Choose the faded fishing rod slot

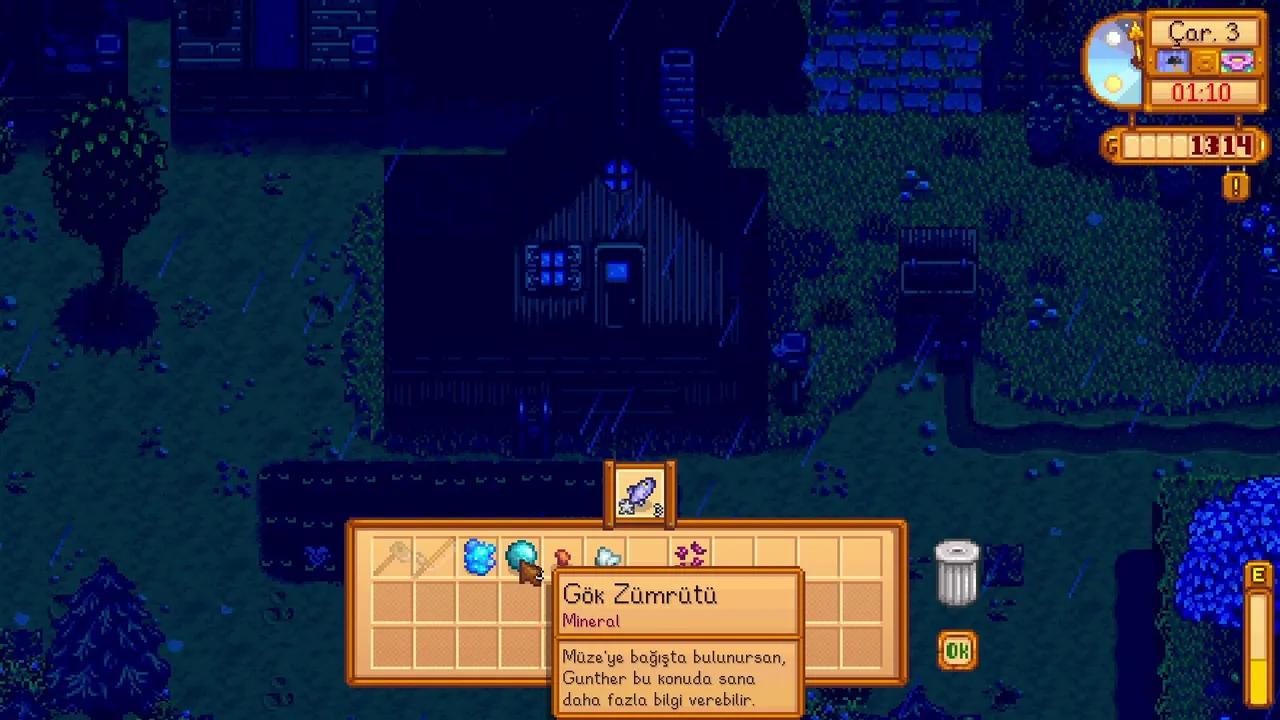(x=435, y=557)
